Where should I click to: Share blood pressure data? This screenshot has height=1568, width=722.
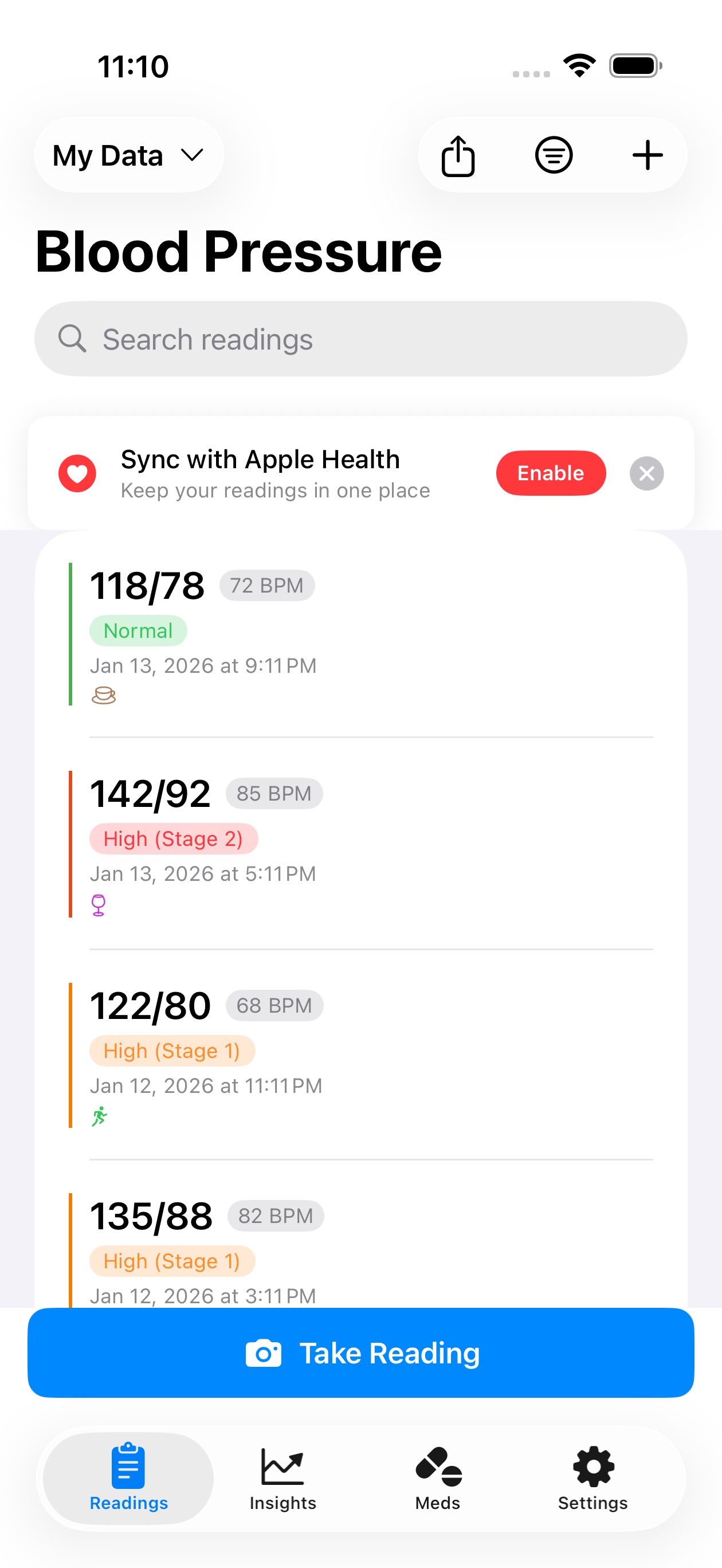tap(458, 156)
